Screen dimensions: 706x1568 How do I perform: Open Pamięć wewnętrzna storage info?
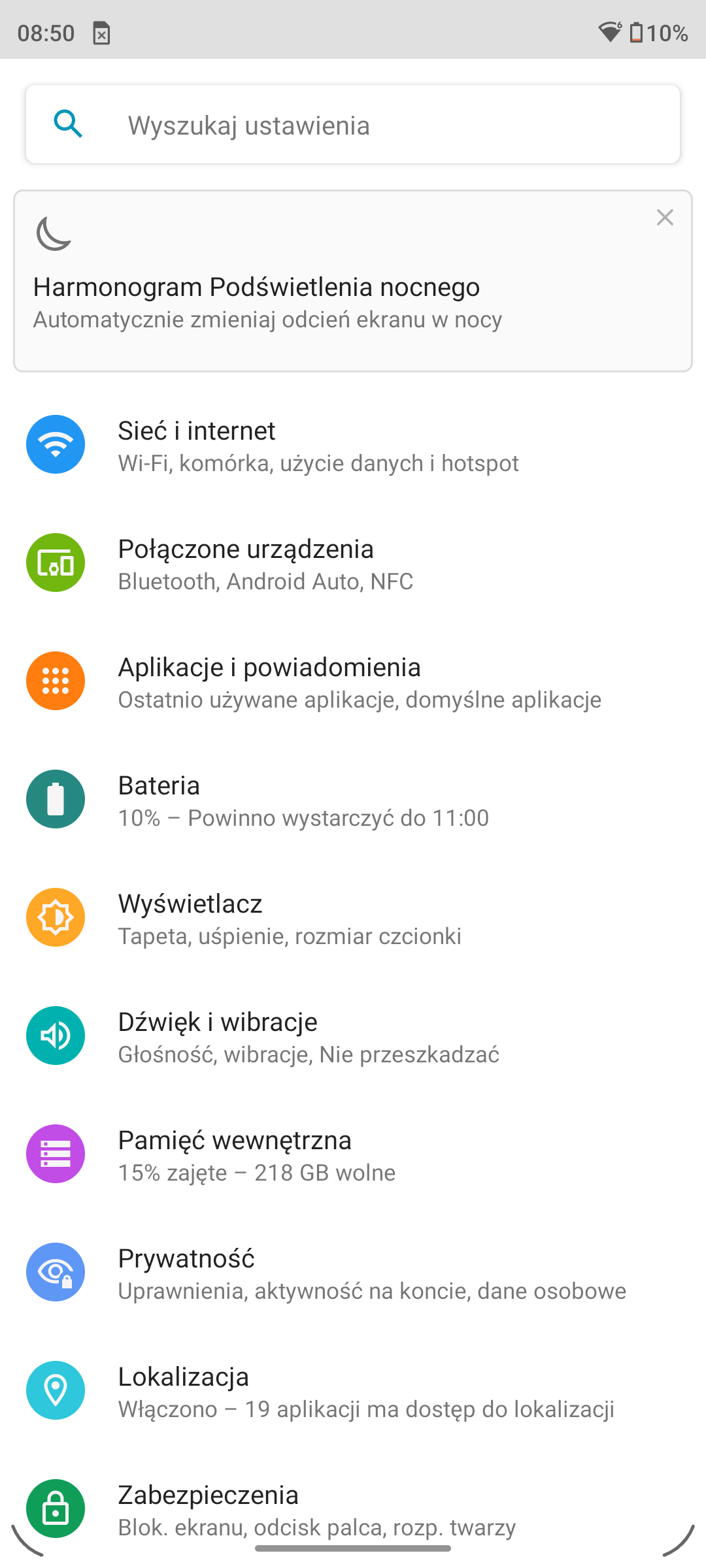(x=353, y=1154)
